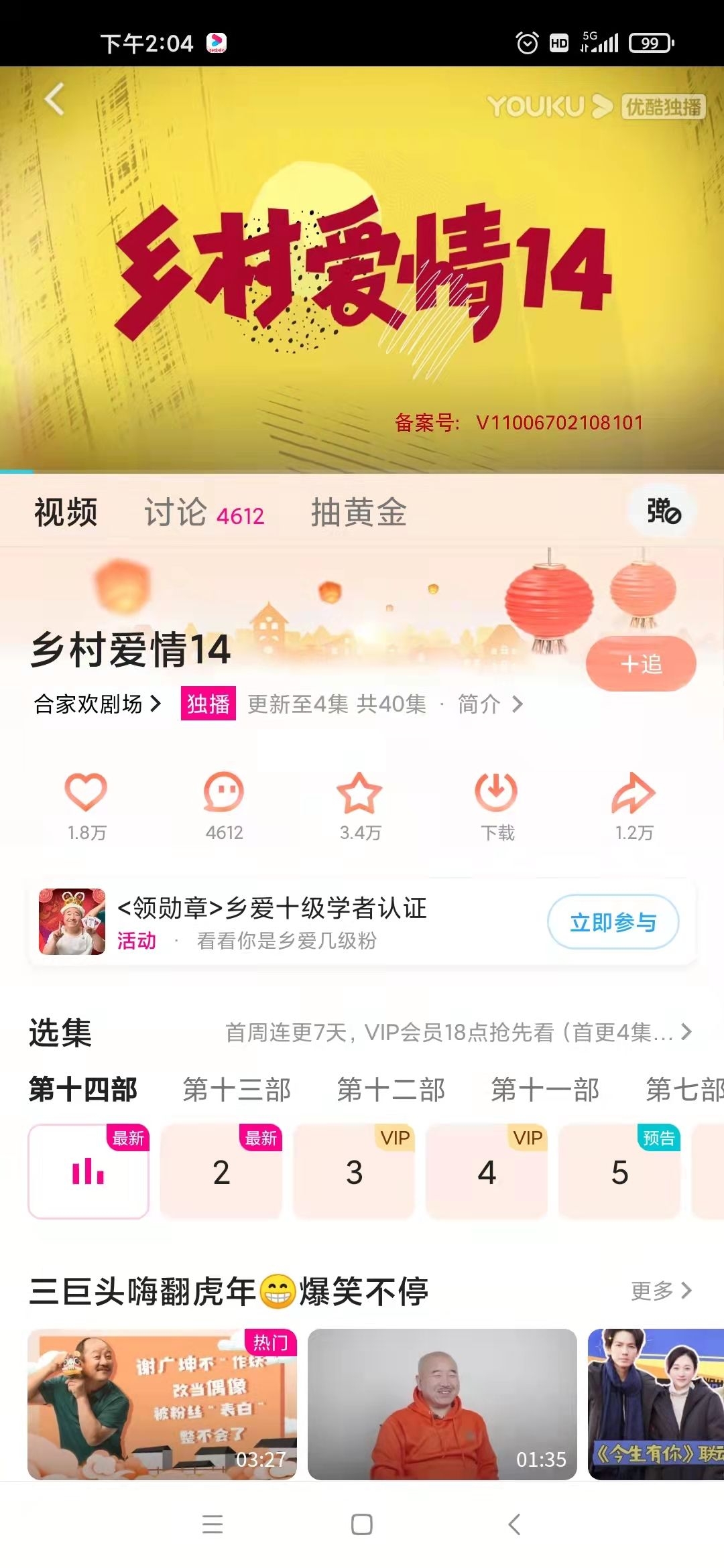
Task: Like the show with the heart icon
Action: pos(86,794)
